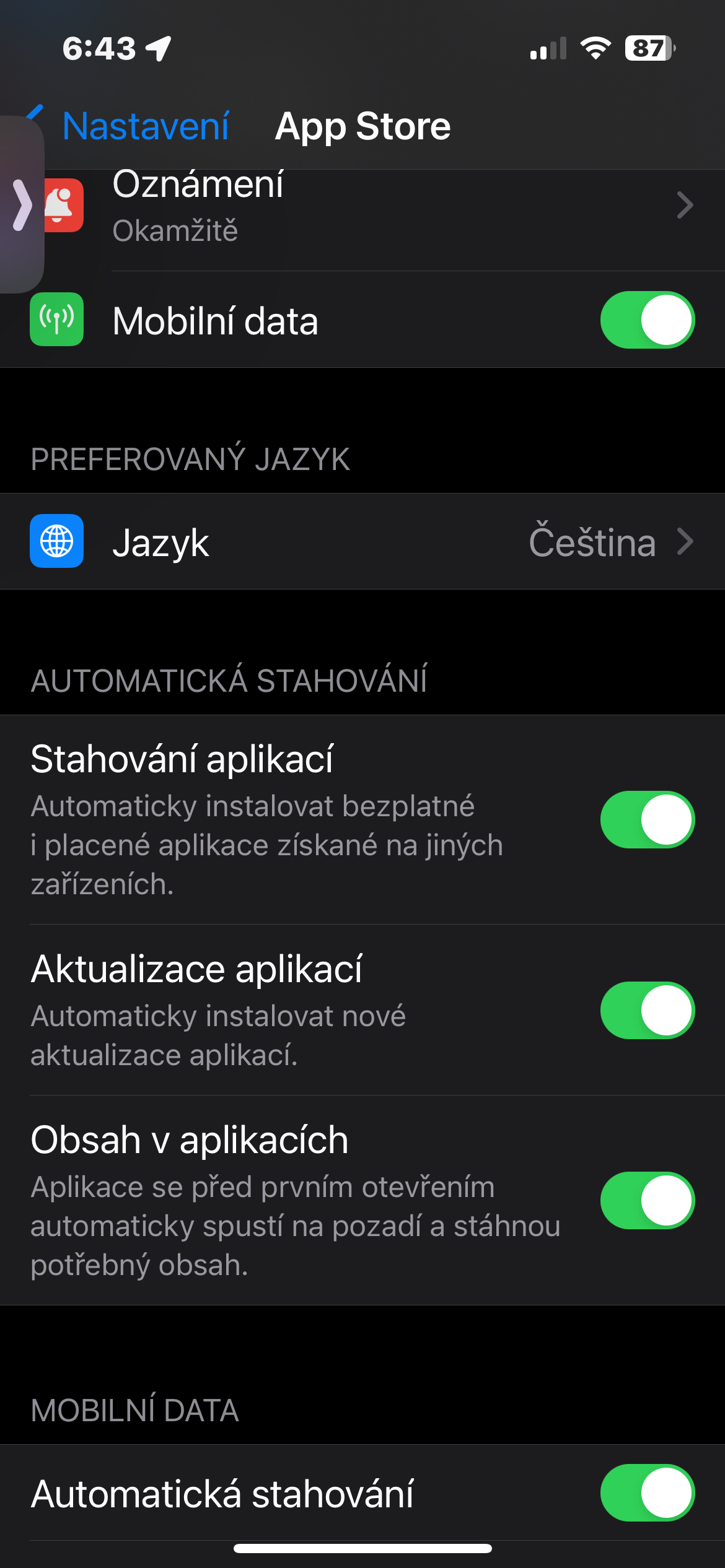Toggle Aktualizace aplikací off
This screenshot has width=725, height=1568.
647,1011
